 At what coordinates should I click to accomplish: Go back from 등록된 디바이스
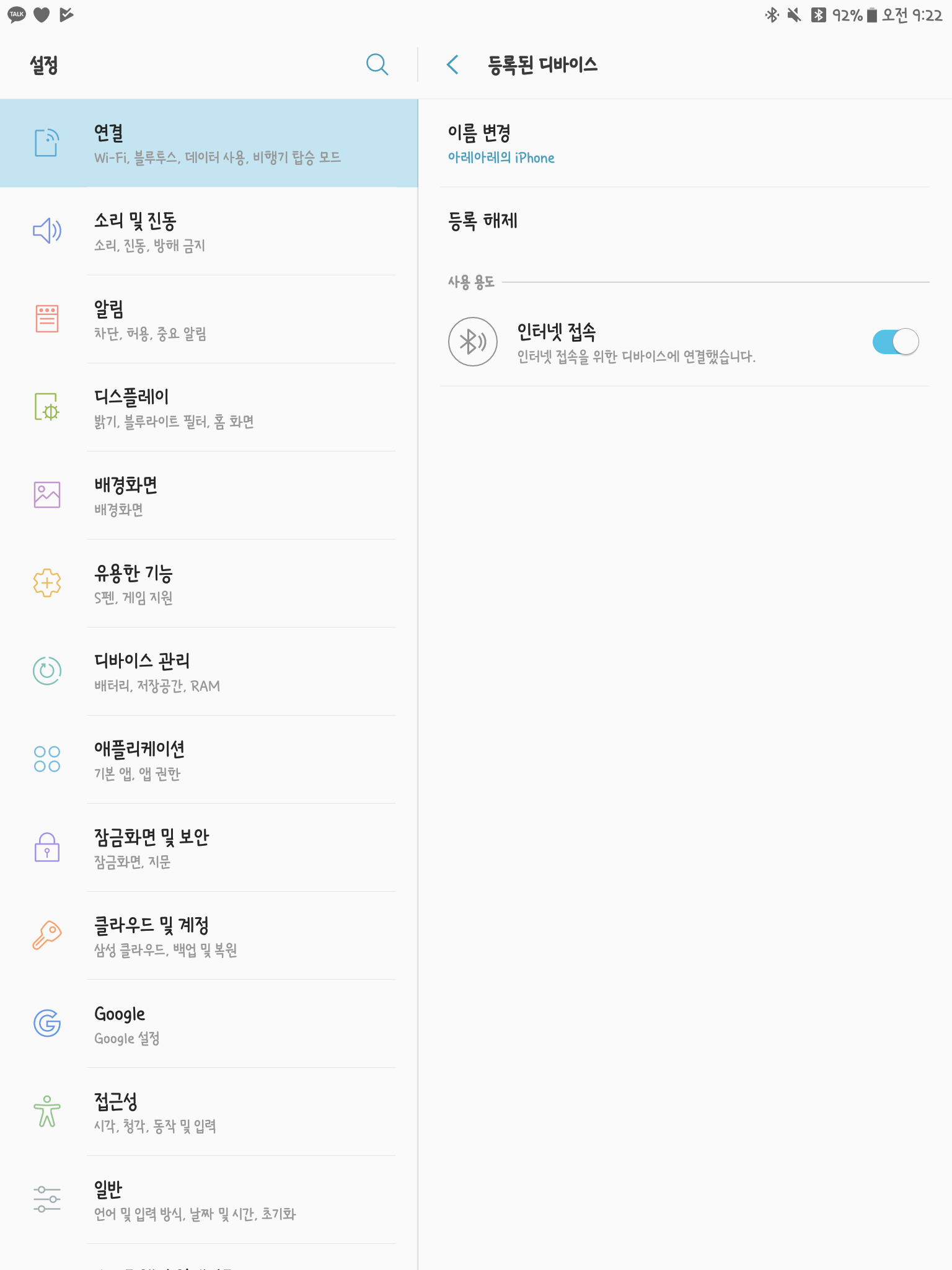[453, 64]
